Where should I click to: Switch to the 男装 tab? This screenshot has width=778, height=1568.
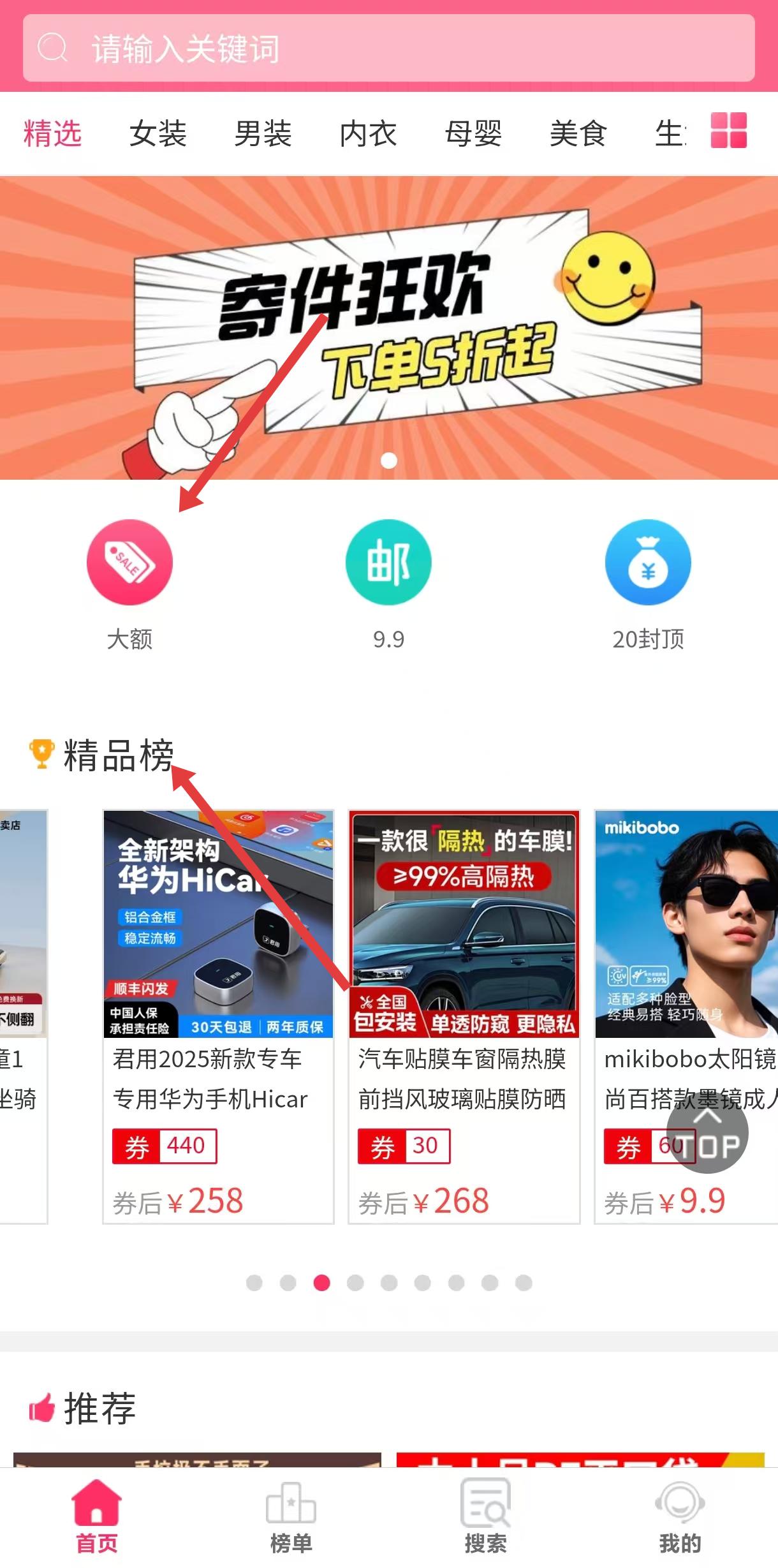[x=263, y=133]
